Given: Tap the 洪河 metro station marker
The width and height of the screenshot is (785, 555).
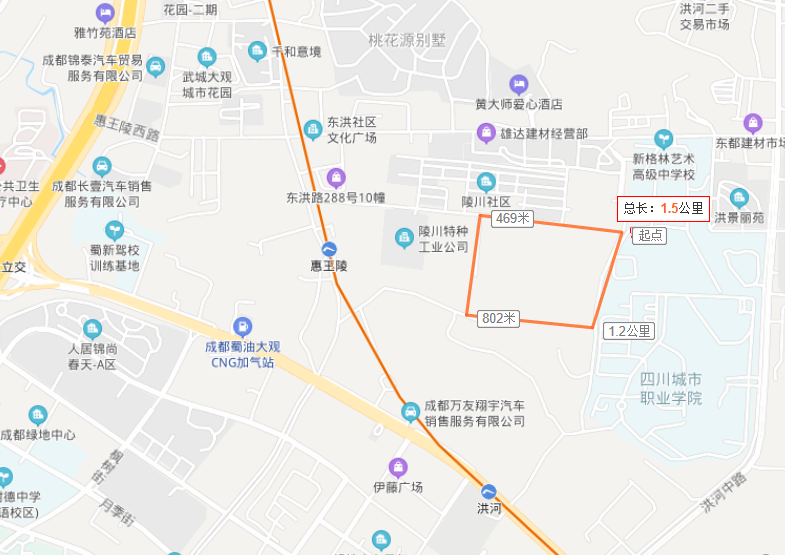Looking at the screenshot, I should 487,491.
